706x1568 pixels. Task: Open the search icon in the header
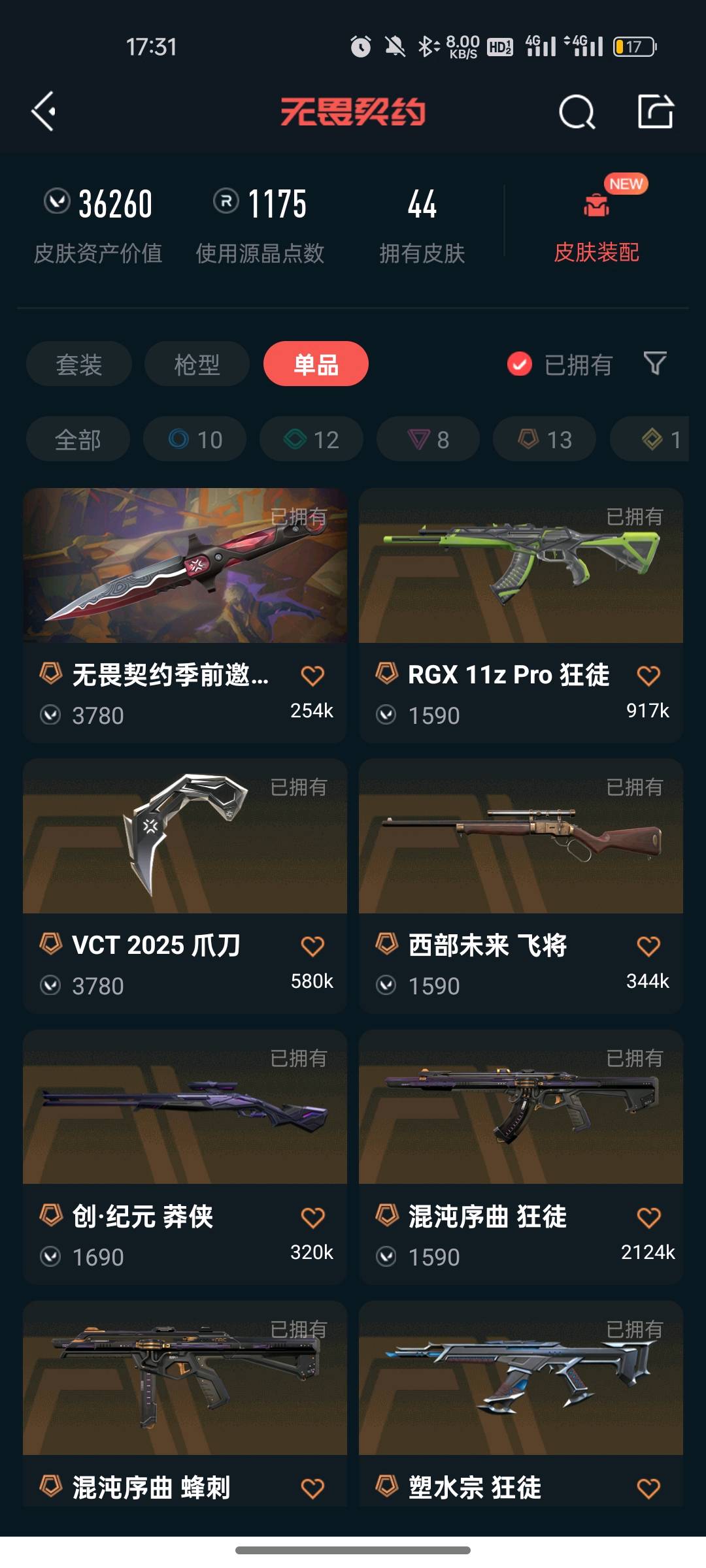coord(577,112)
